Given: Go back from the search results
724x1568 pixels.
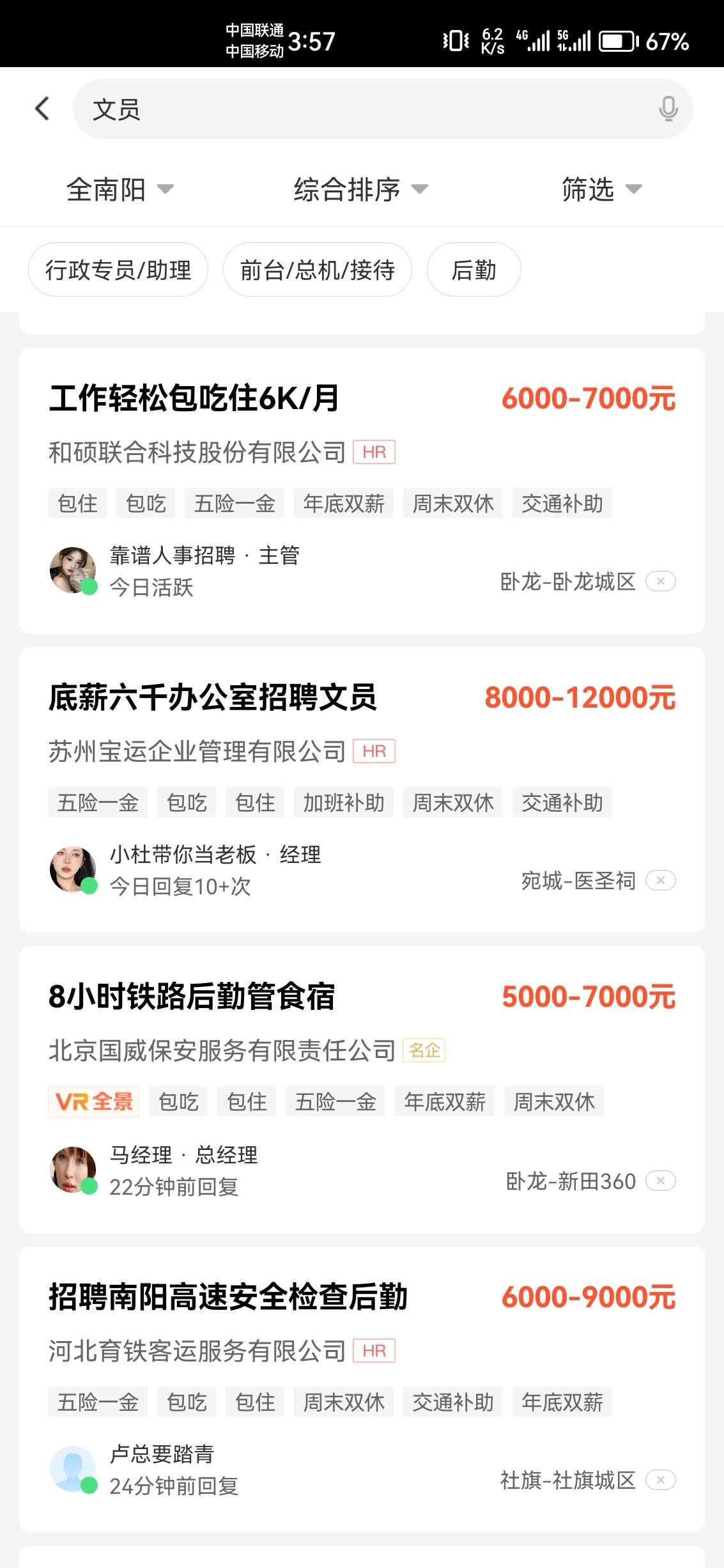Looking at the screenshot, I should tap(42, 109).
